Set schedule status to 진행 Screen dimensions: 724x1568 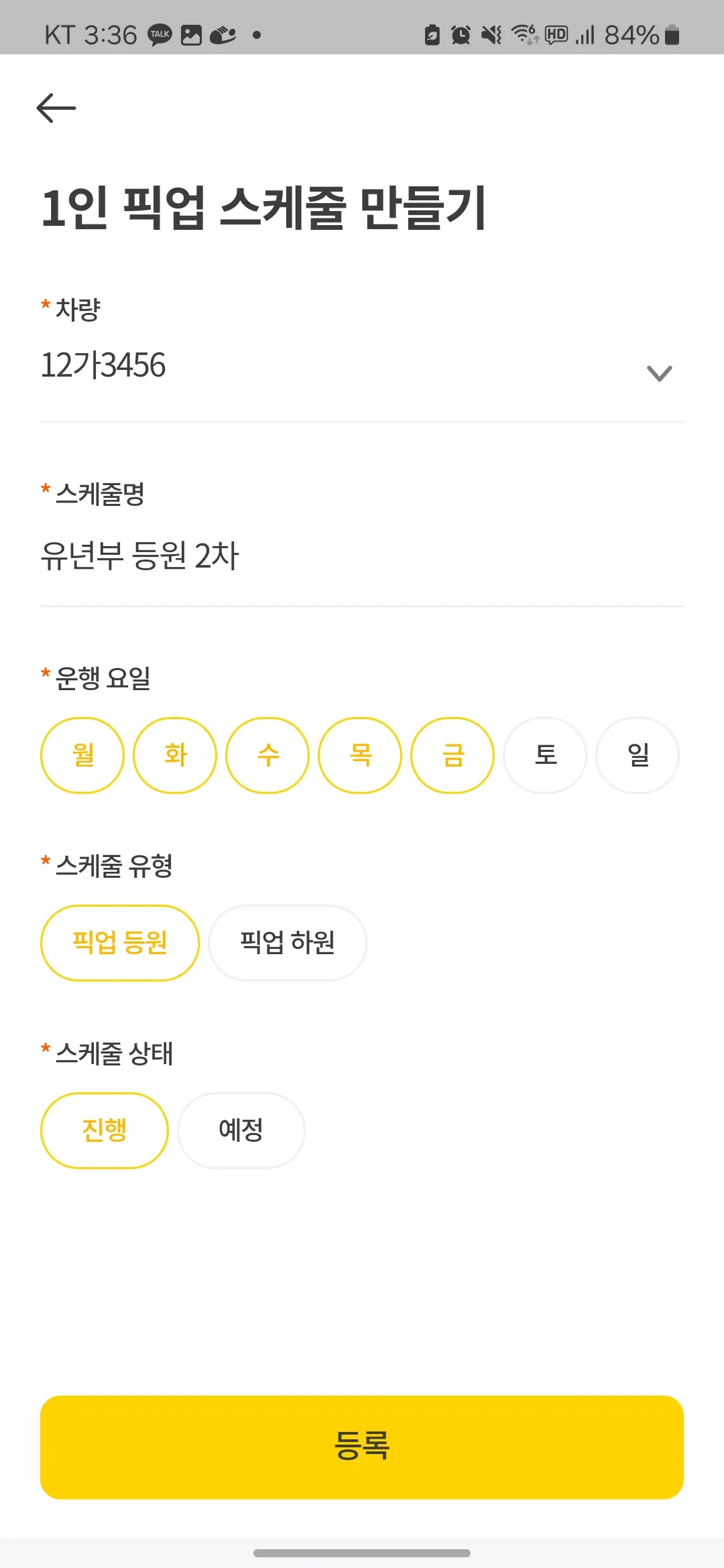click(x=105, y=1130)
